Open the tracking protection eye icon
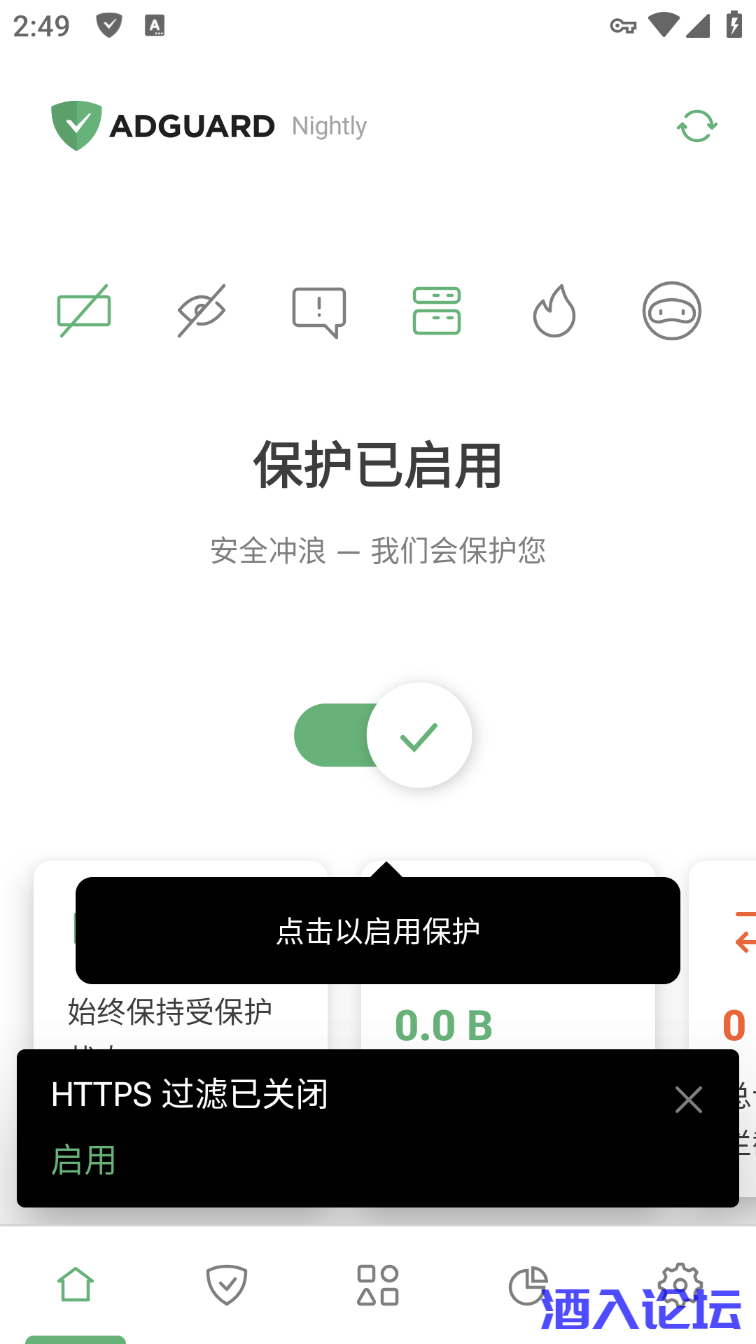Viewport: 756px width, 1344px height. (x=201, y=311)
